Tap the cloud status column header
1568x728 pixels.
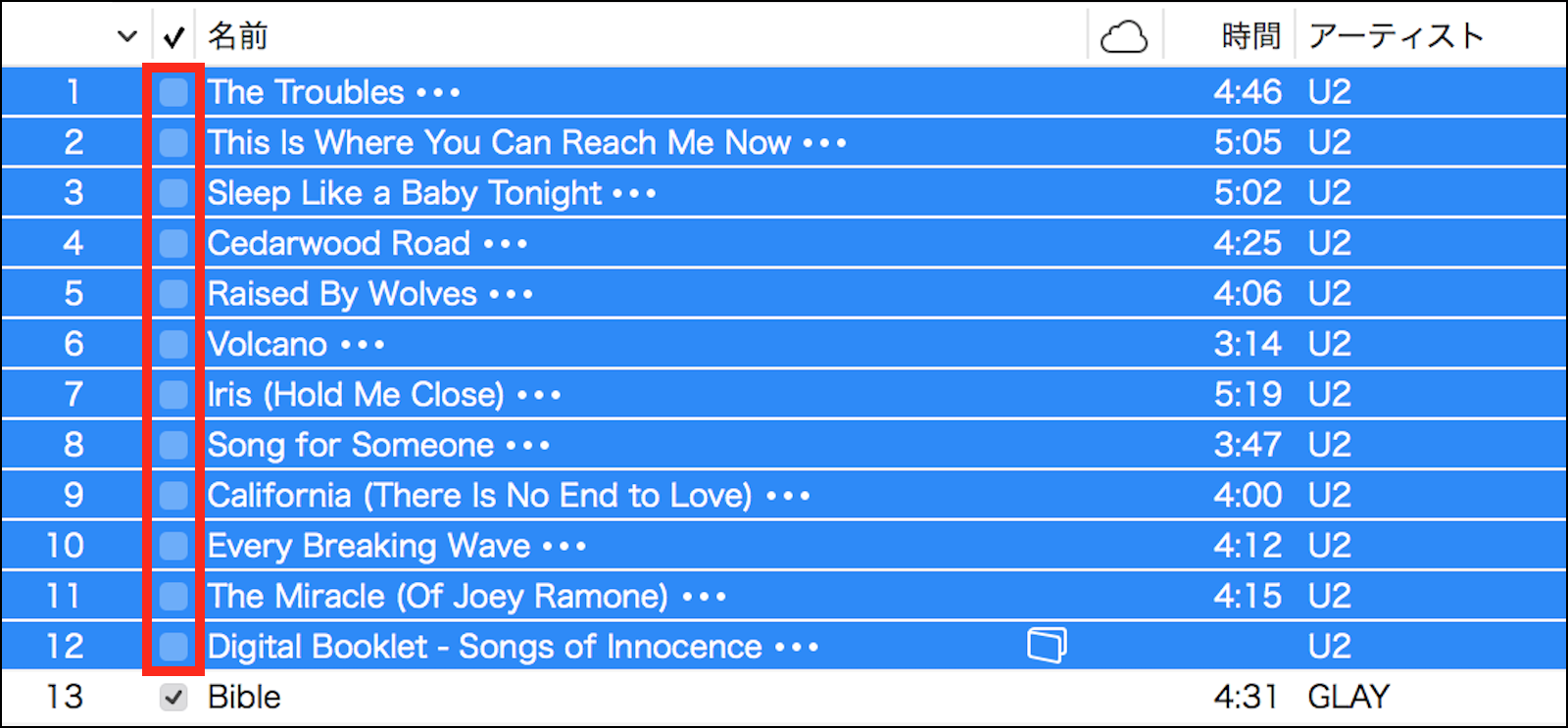pyautogui.click(x=1123, y=37)
